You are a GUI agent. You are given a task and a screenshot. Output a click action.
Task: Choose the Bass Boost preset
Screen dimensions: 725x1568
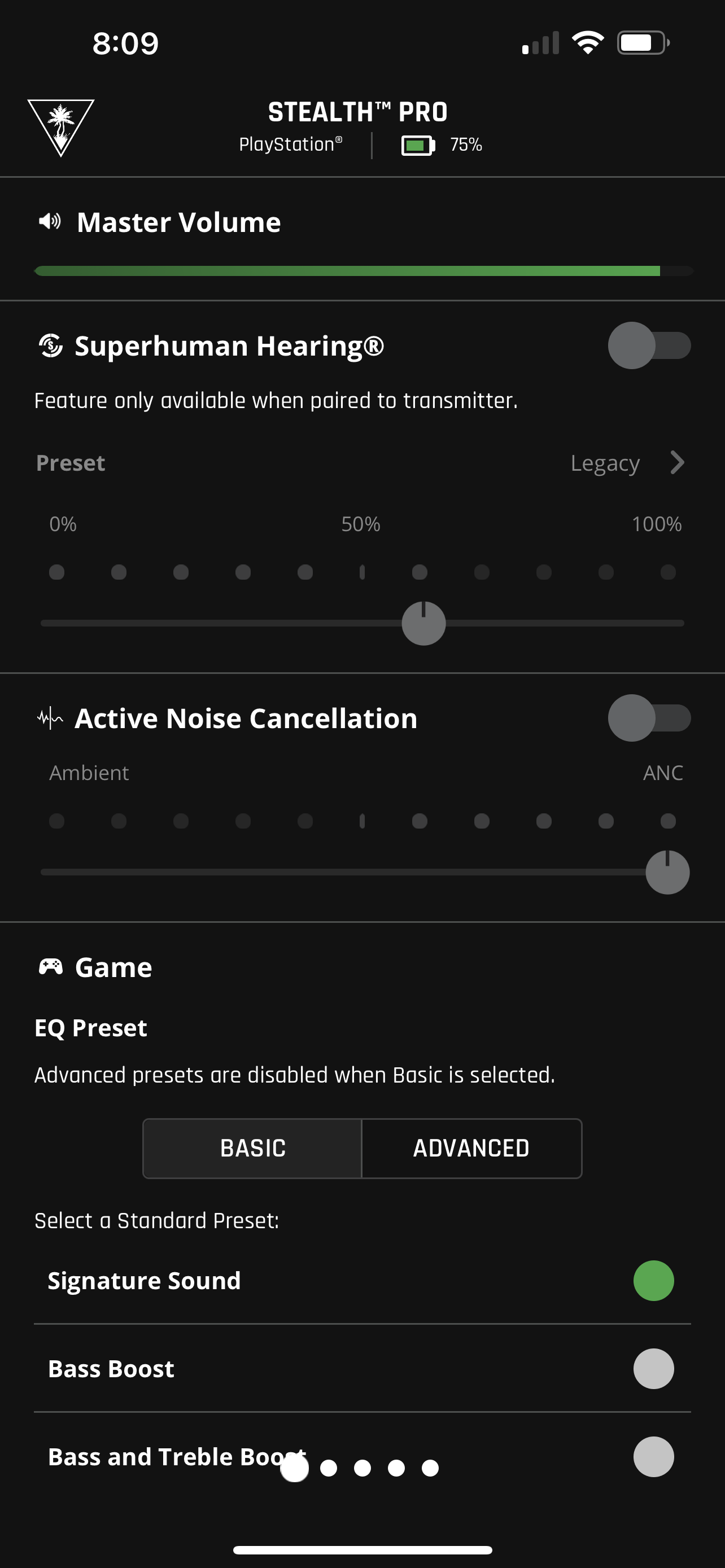coord(653,1369)
